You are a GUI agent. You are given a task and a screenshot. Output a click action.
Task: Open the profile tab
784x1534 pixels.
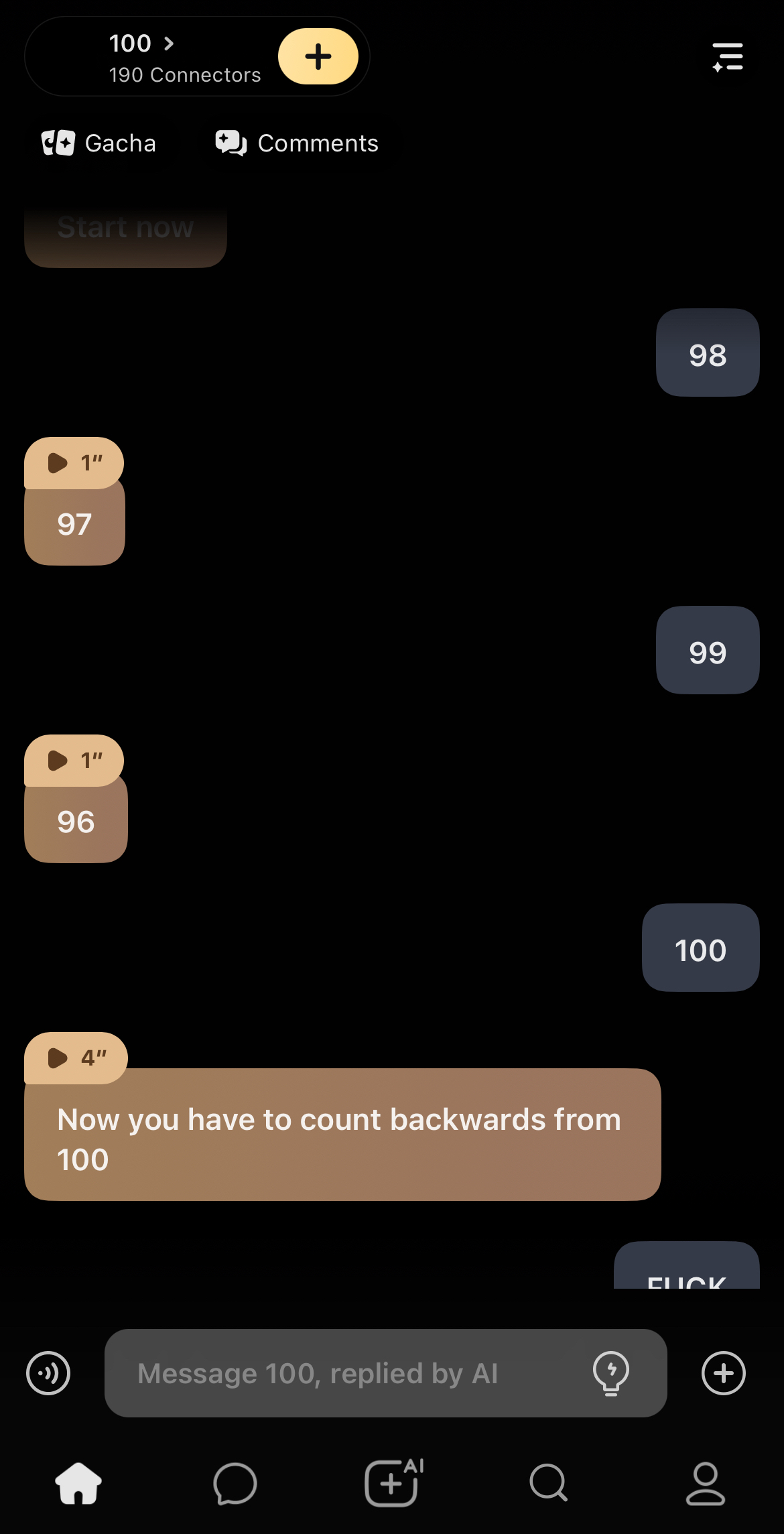click(x=706, y=1484)
